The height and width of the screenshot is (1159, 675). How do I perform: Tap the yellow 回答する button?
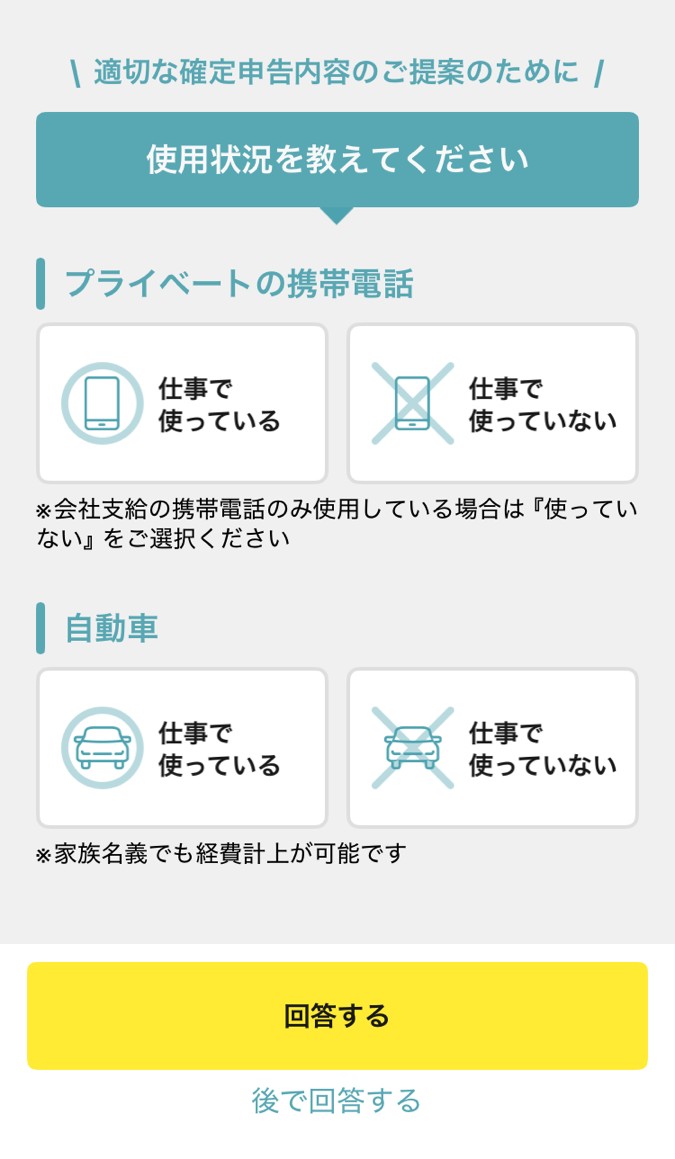tap(337, 1016)
